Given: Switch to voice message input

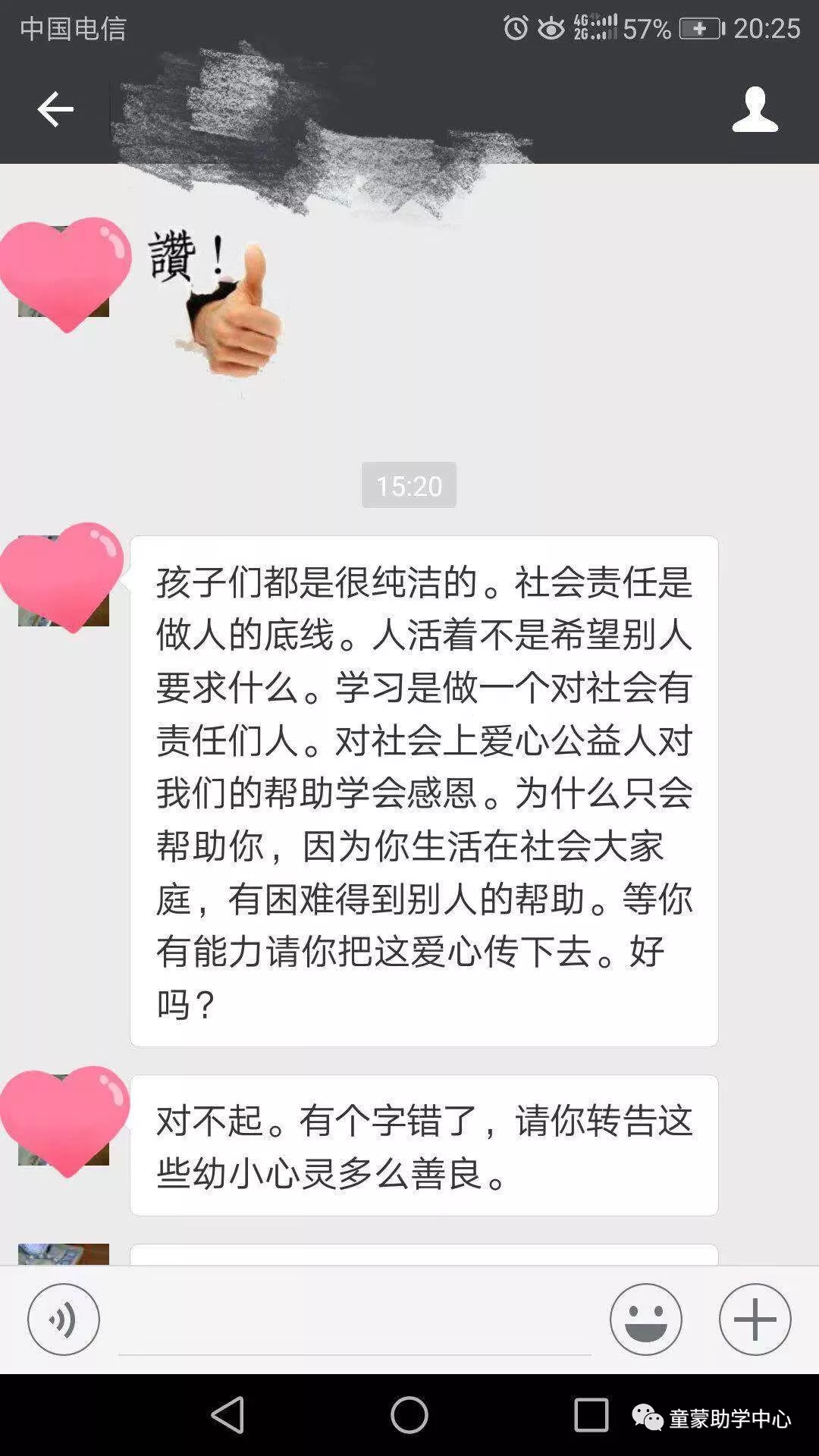Looking at the screenshot, I should click(64, 1319).
